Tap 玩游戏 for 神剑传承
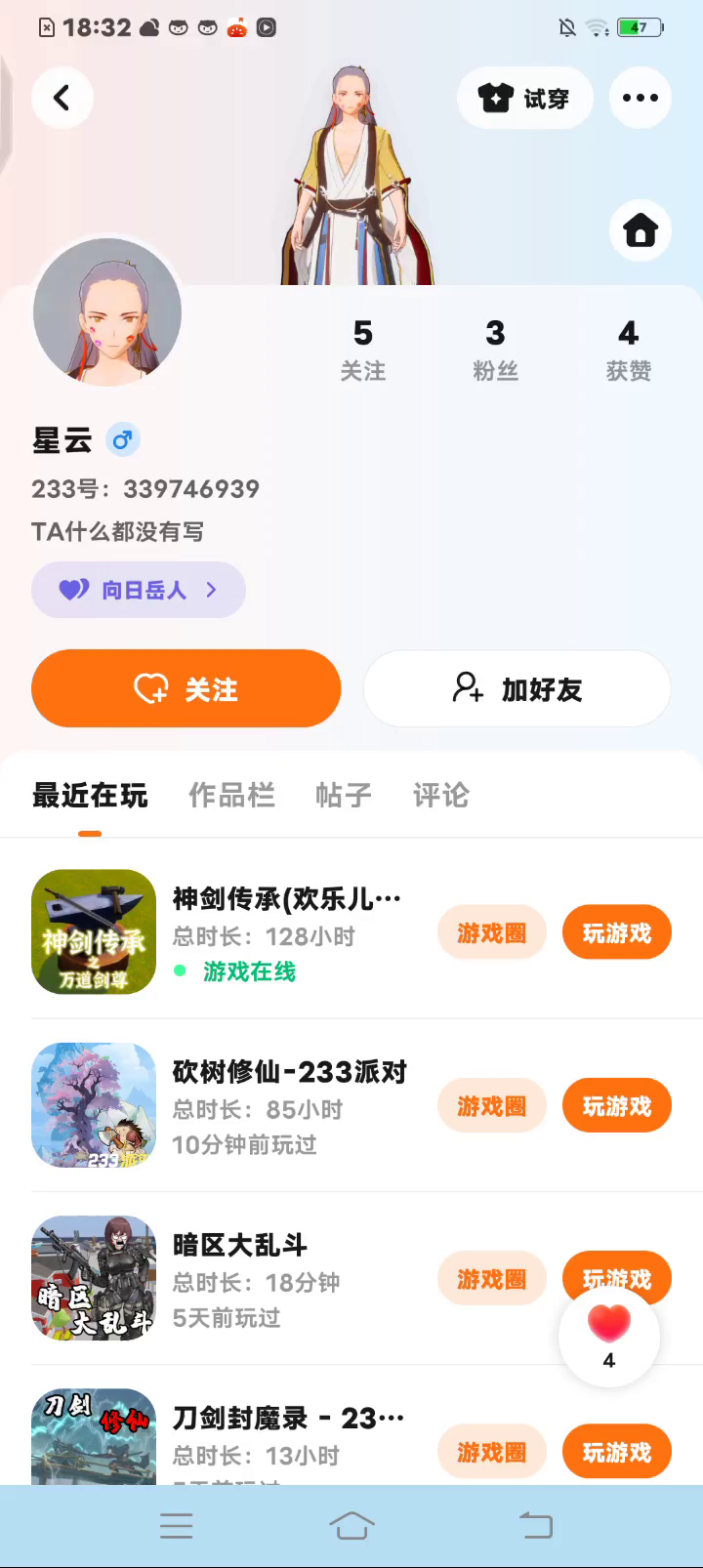The width and height of the screenshot is (703, 1568). (x=616, y=932)
